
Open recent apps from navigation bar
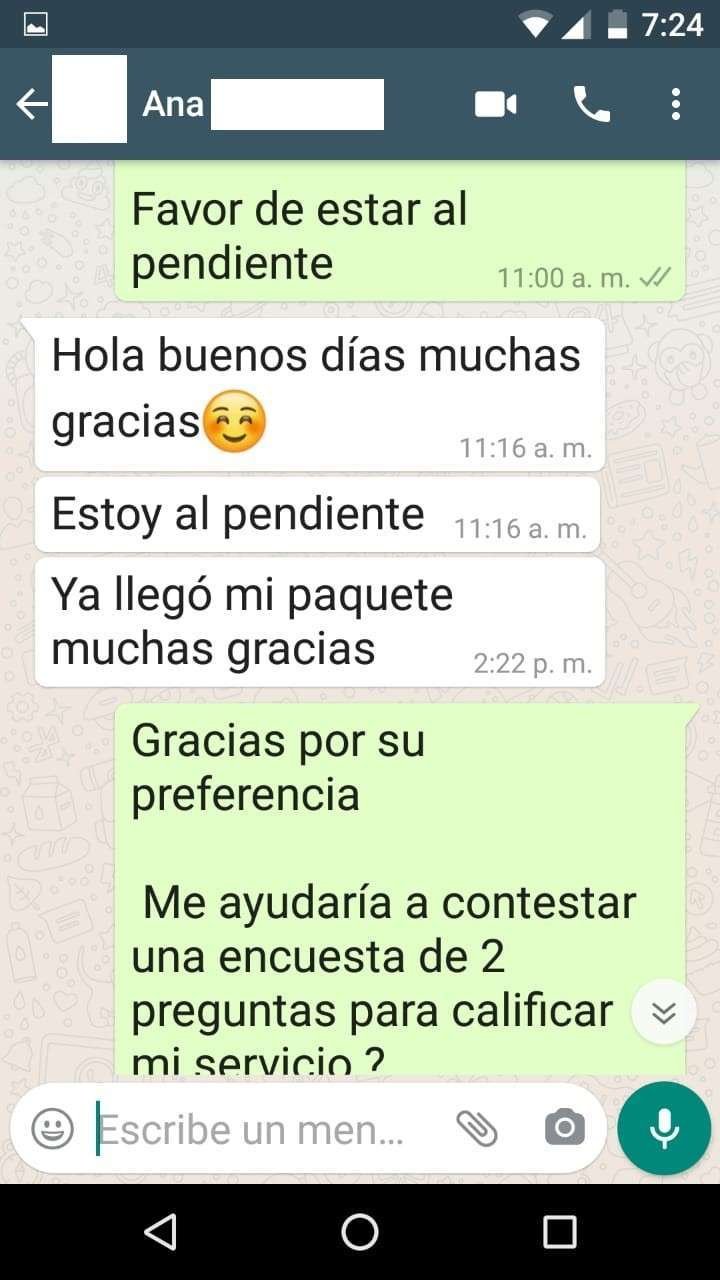coord(560,1232)
